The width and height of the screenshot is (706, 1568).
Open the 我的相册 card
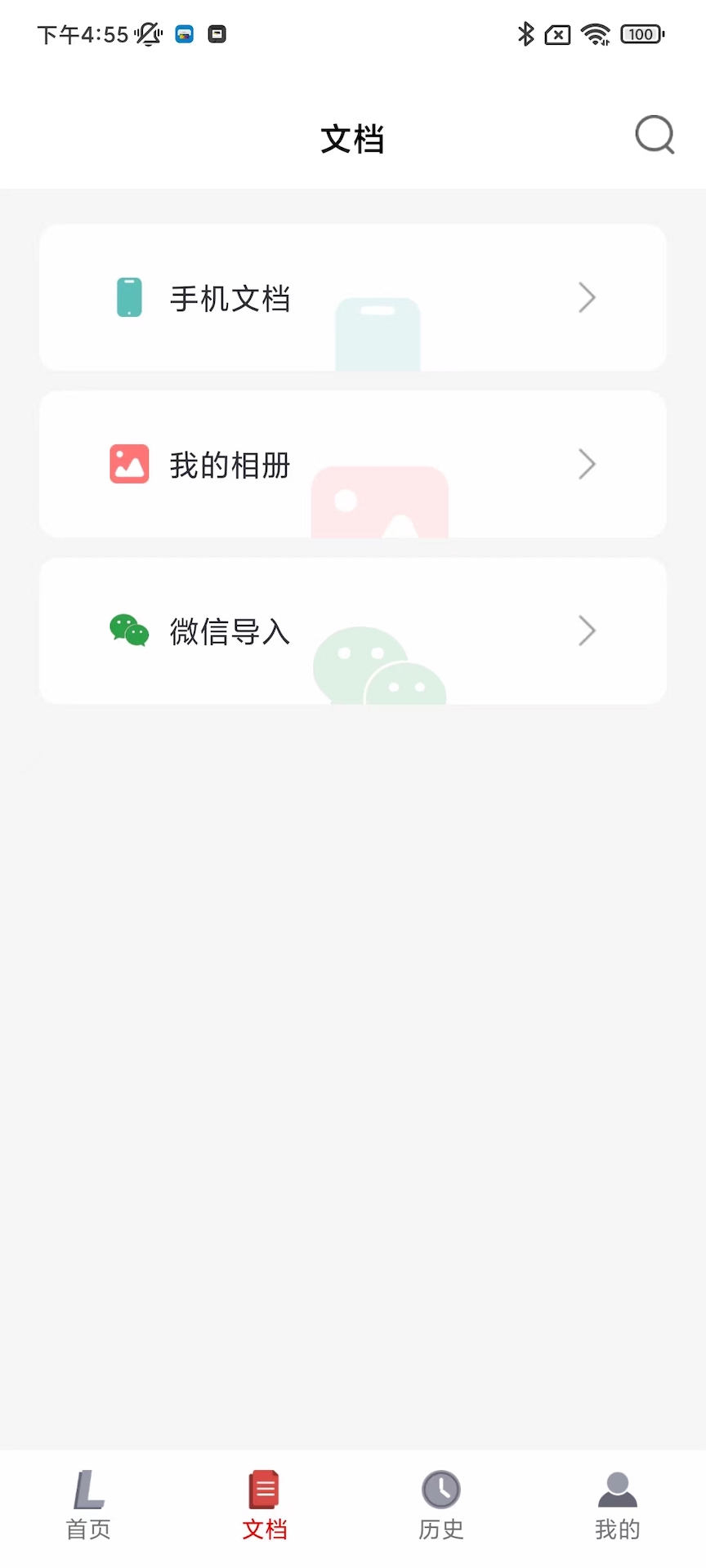pyautogui.click(x=353, y=464)
